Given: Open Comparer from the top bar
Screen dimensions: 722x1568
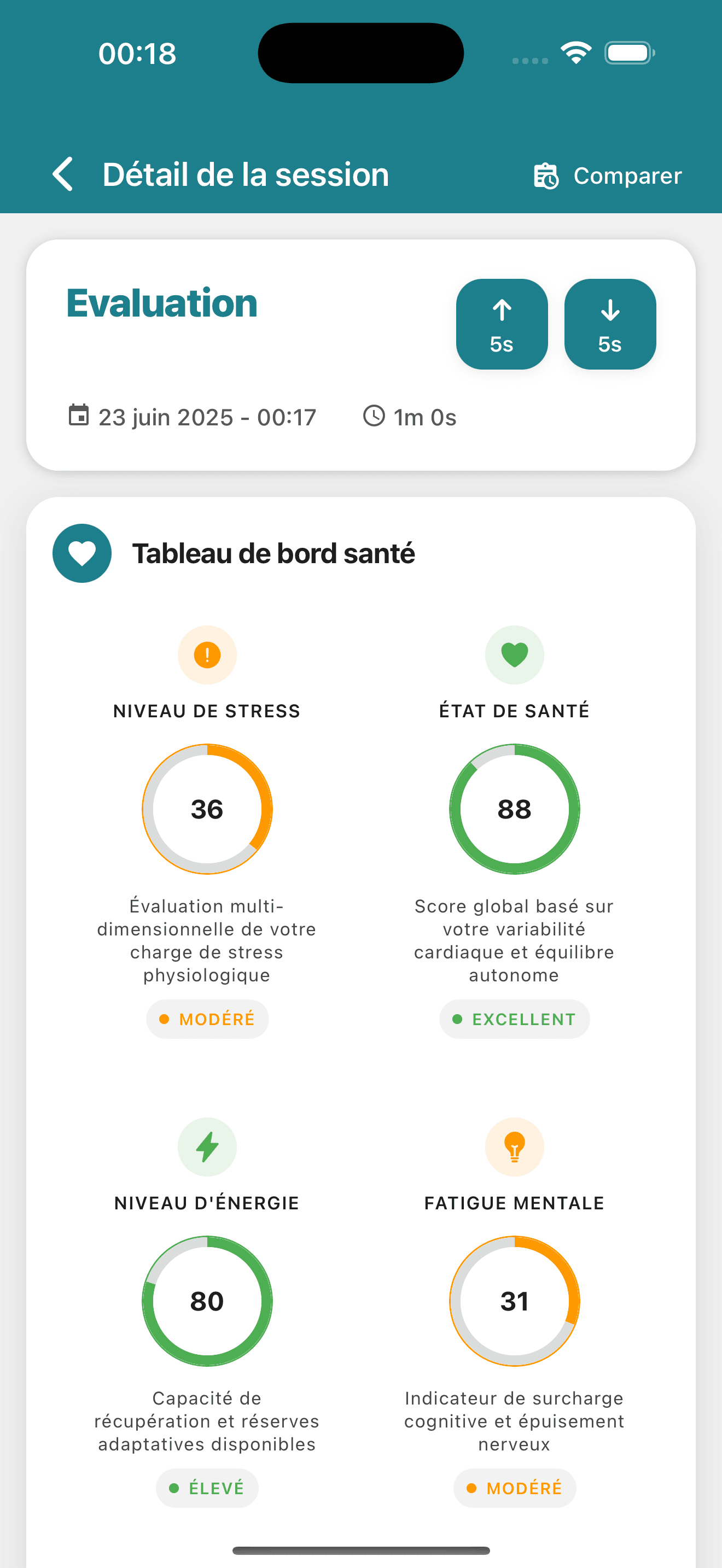Looking at the screenshot, I should click(x=627, y=175).
